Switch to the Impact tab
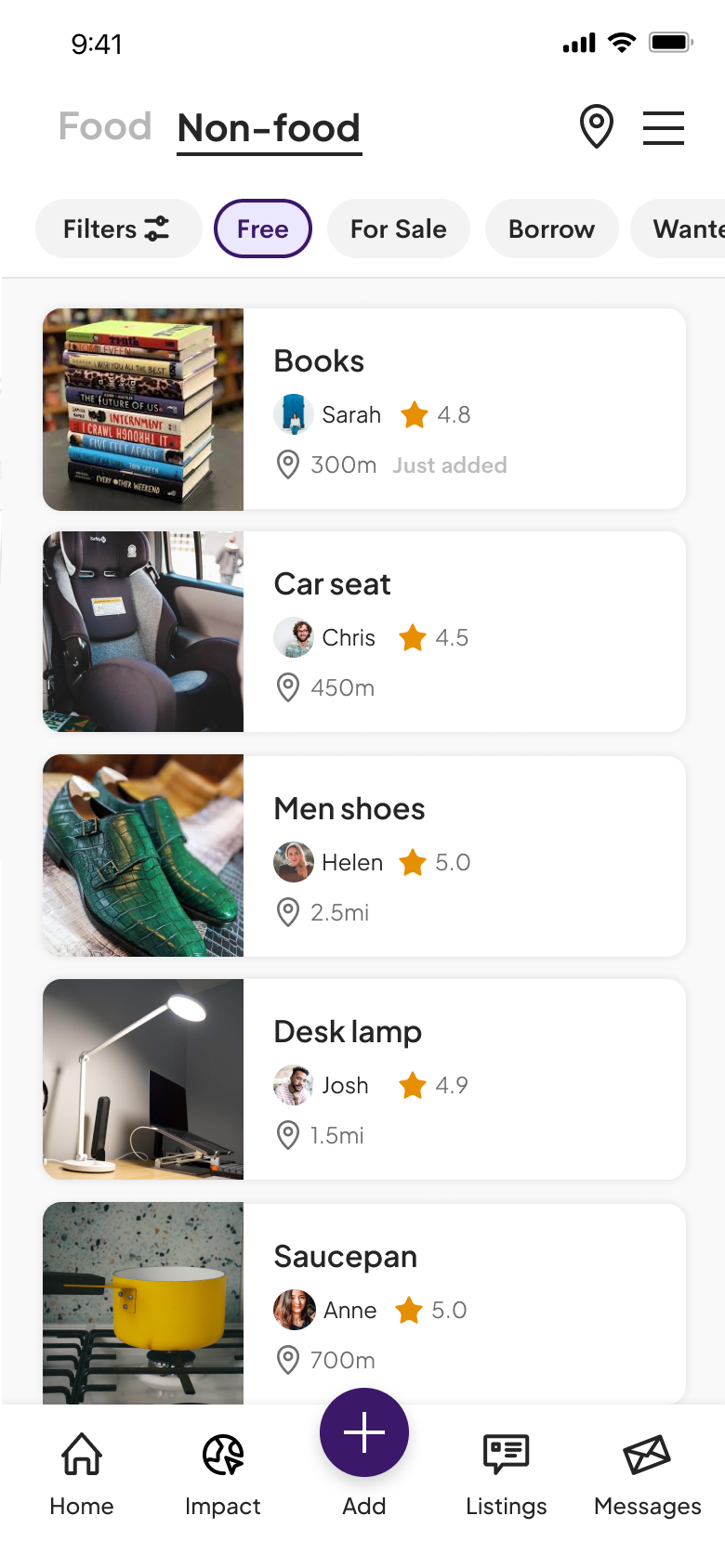Viewport: 725px width, 1568px height. click(223, 1474)
